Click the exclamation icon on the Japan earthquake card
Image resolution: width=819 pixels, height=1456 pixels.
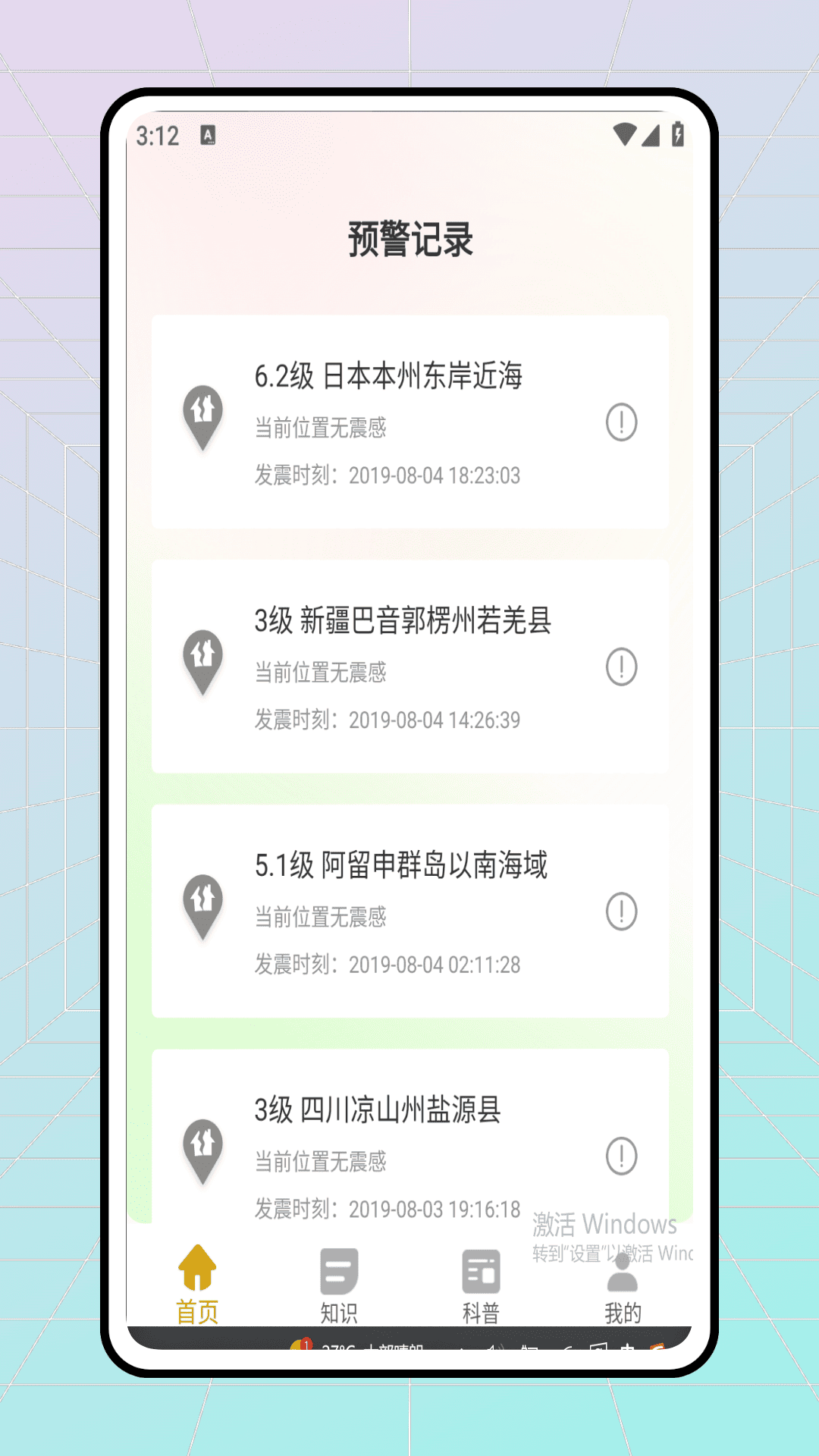(x=621, y=421)
